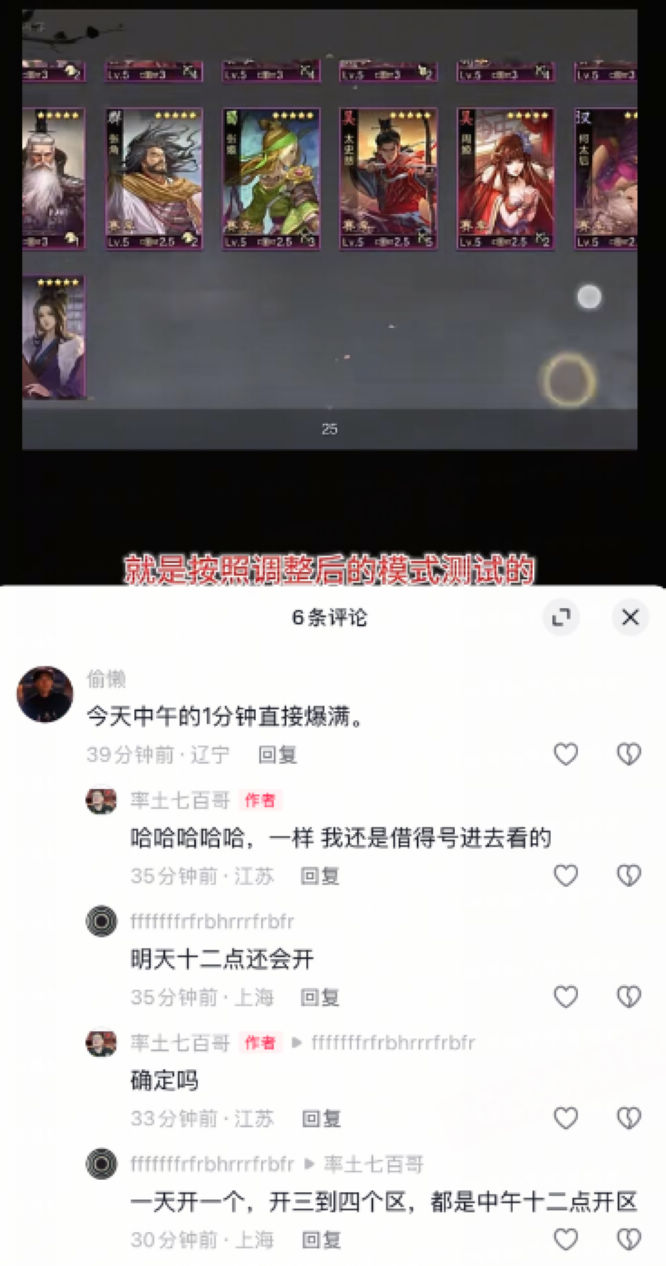The height and width of the screenshot is (1266, 666).
Task: Dislike 偷懒's comment
Action: (628, 754)
